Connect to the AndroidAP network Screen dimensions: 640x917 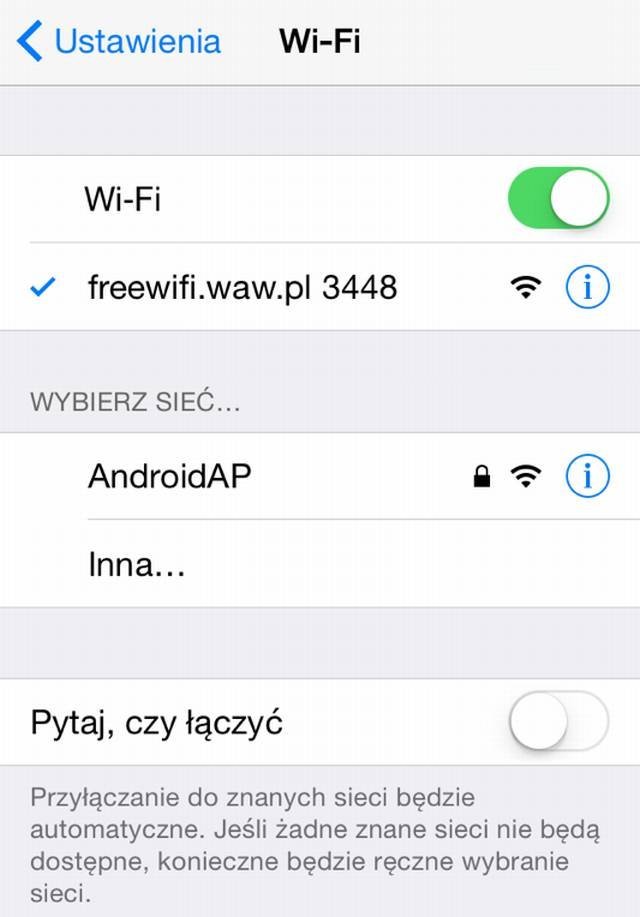[170, 476]
